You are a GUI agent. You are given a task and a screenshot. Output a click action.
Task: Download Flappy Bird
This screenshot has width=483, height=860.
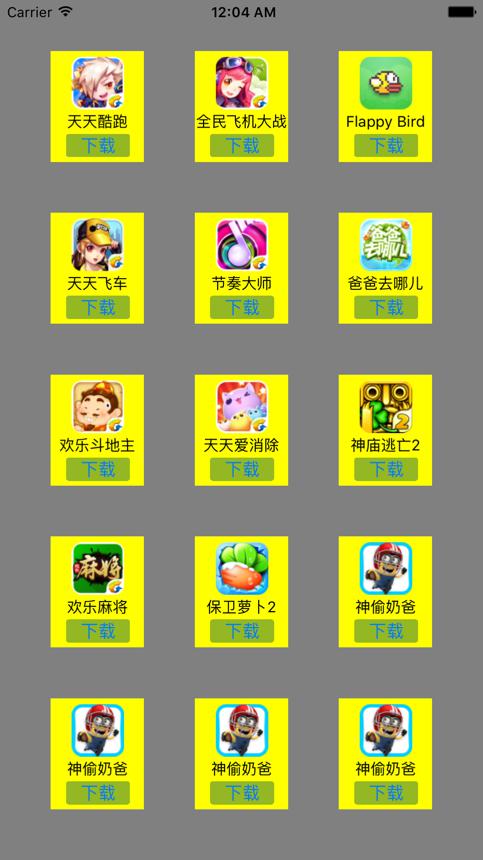coord(386,145)
